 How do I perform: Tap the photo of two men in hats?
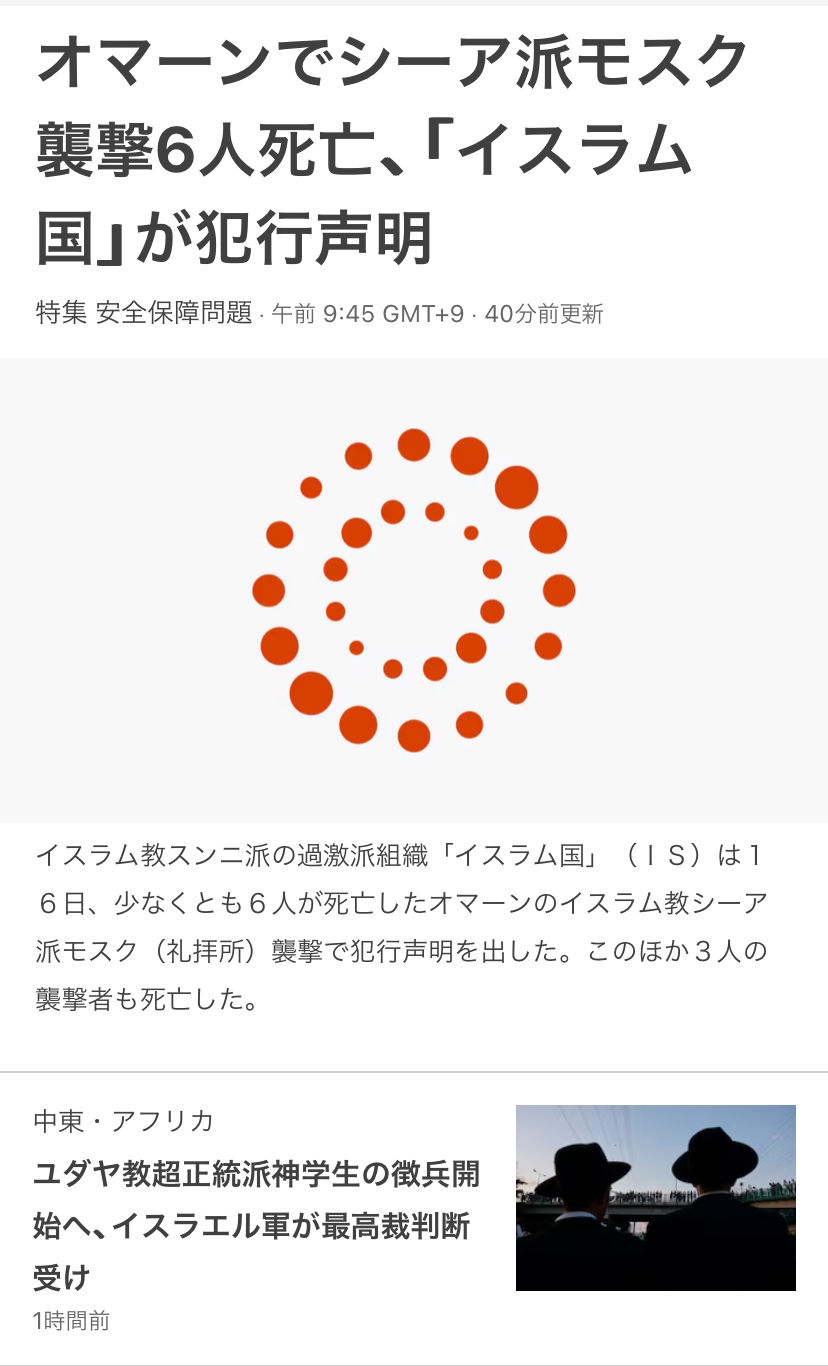click(x=656, y=1198)
